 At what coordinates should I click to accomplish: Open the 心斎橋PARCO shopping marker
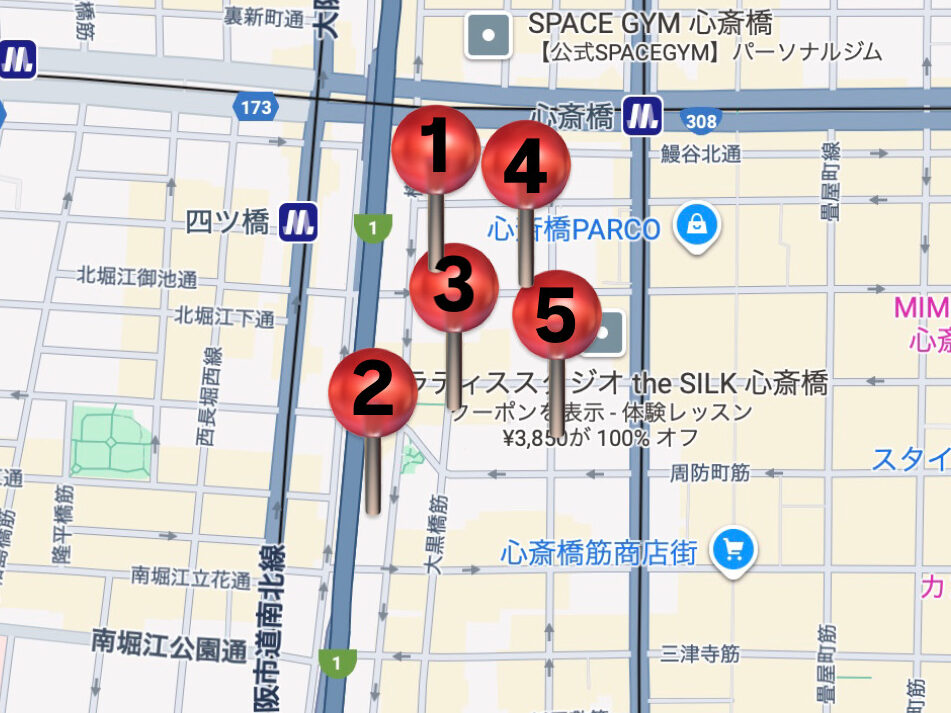(693, 225)
